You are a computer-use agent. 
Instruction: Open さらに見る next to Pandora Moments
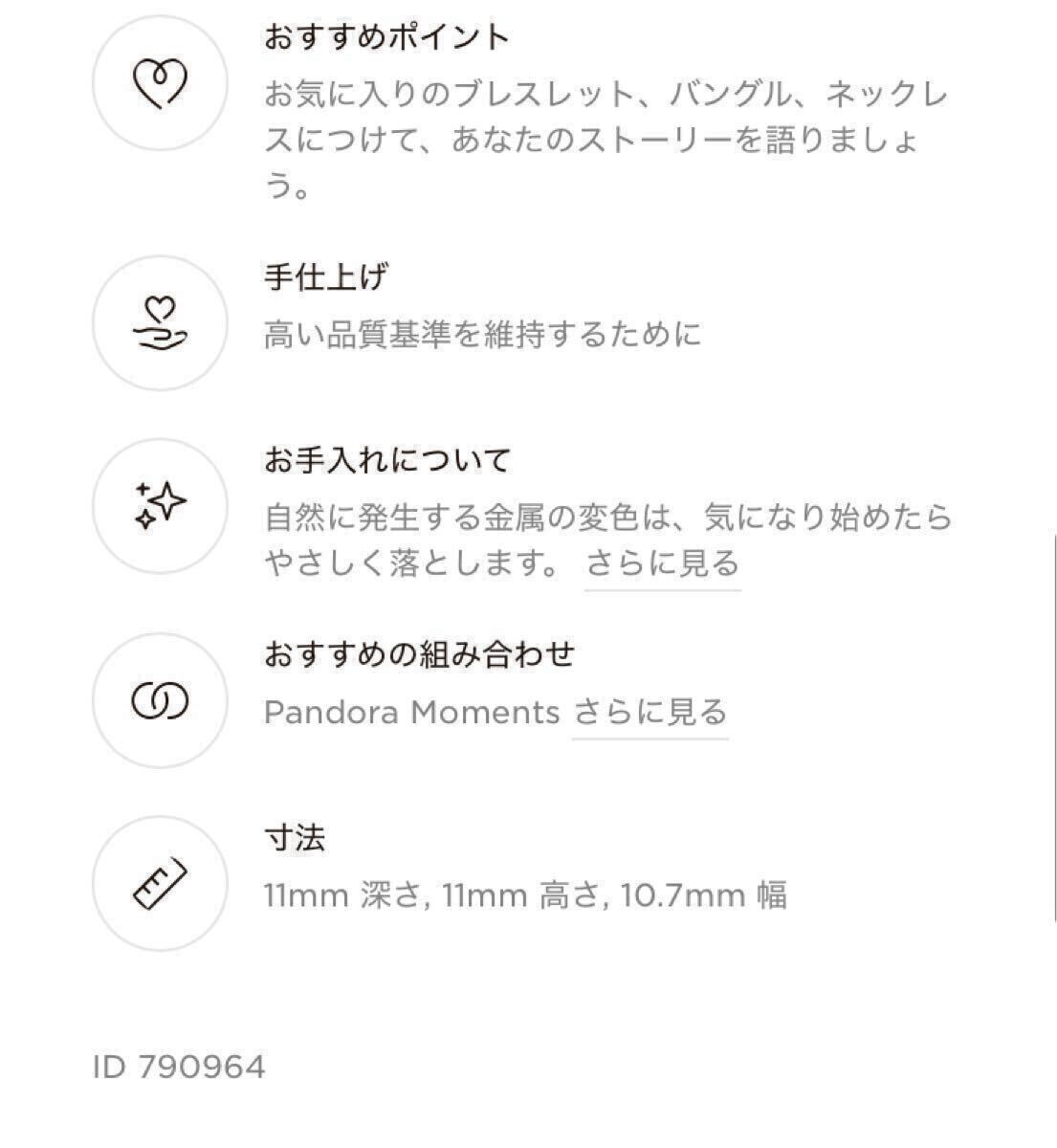(650, 713)
